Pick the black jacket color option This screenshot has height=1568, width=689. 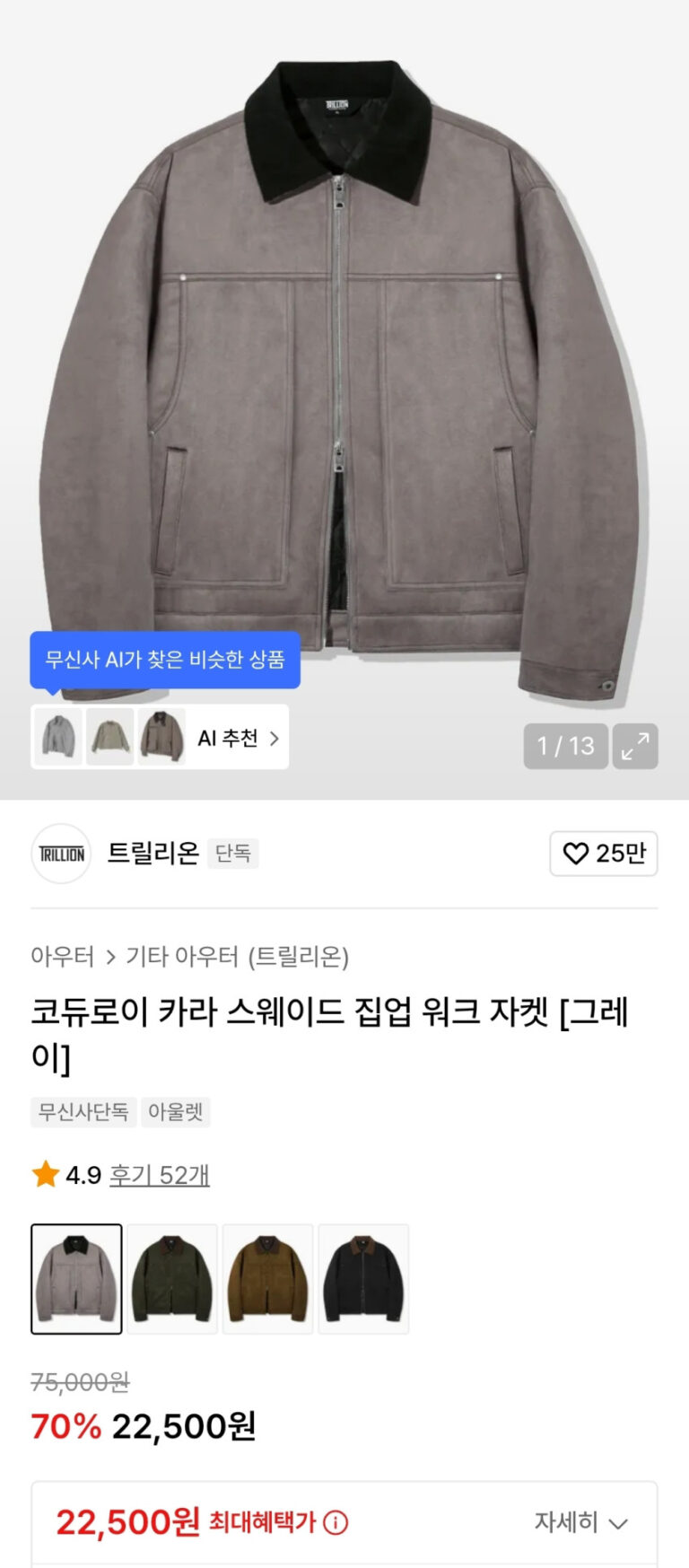(x=363, y=1278)
